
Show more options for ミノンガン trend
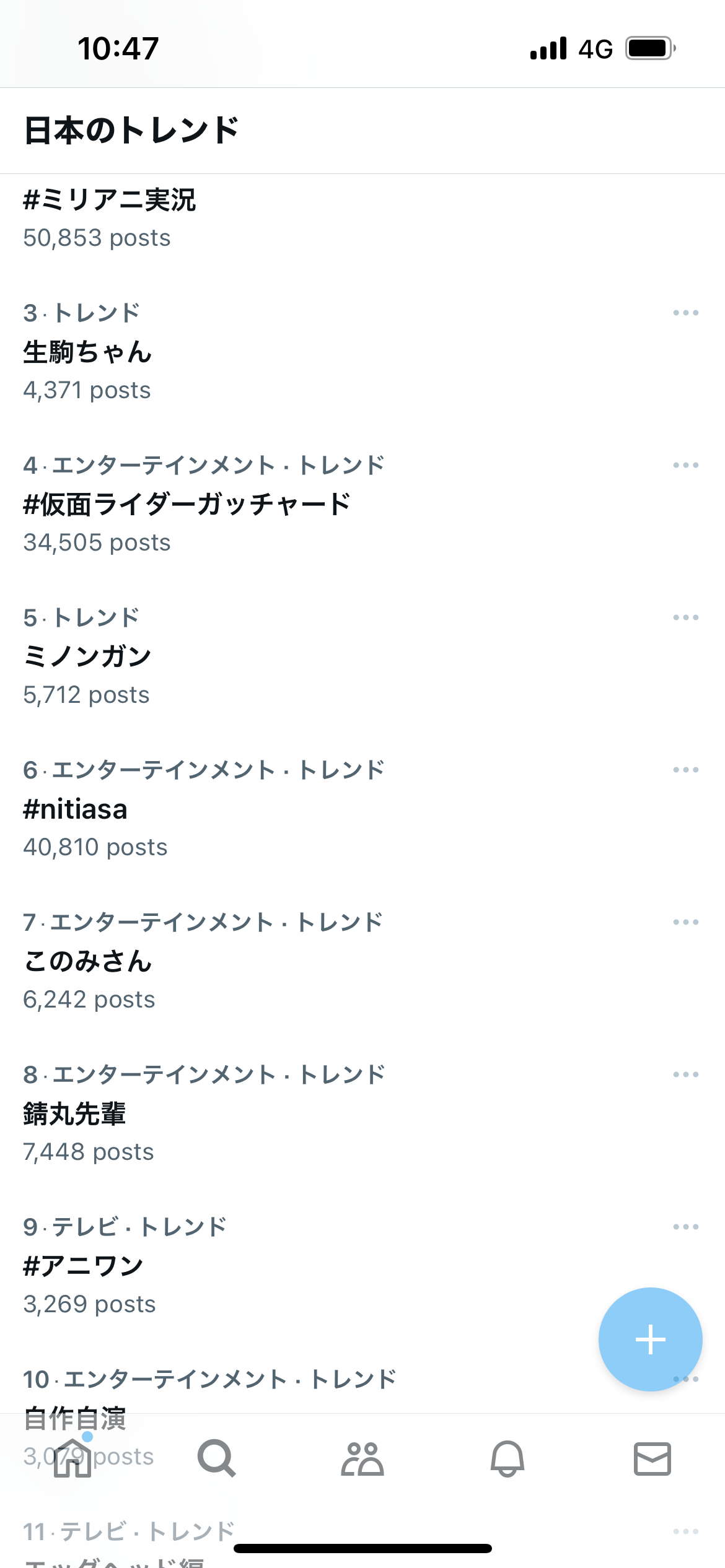click(685, 617)
